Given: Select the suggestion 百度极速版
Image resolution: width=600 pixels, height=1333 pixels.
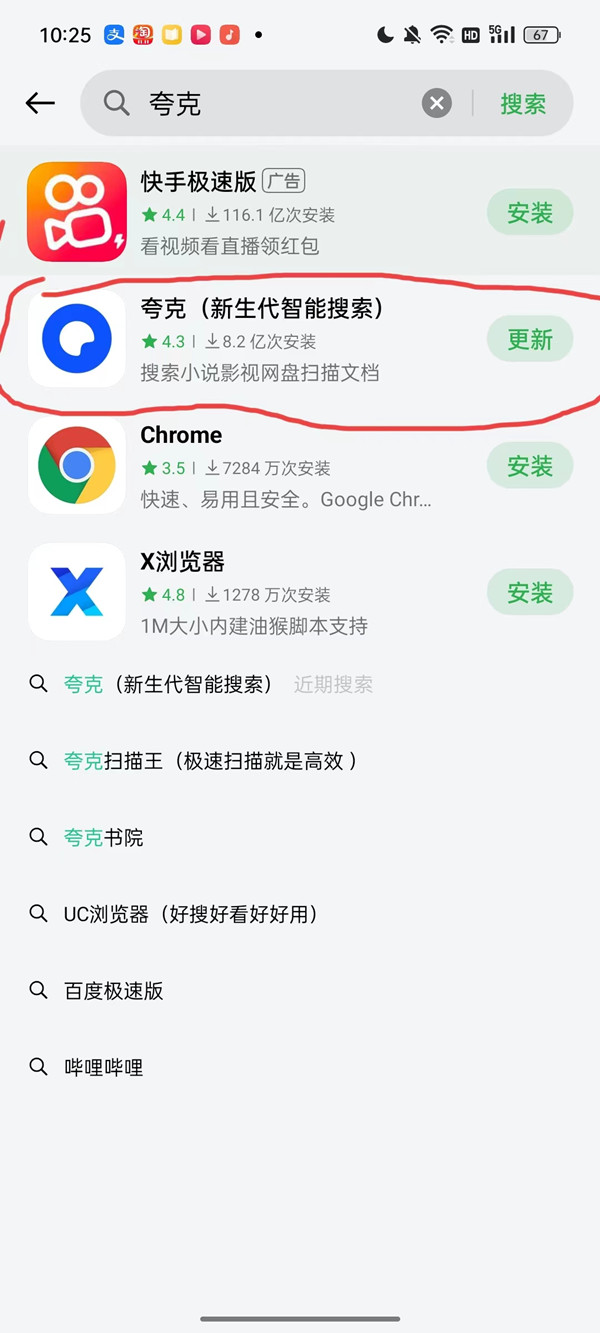Looking at the screenshot, I should (x=114, y=991).
